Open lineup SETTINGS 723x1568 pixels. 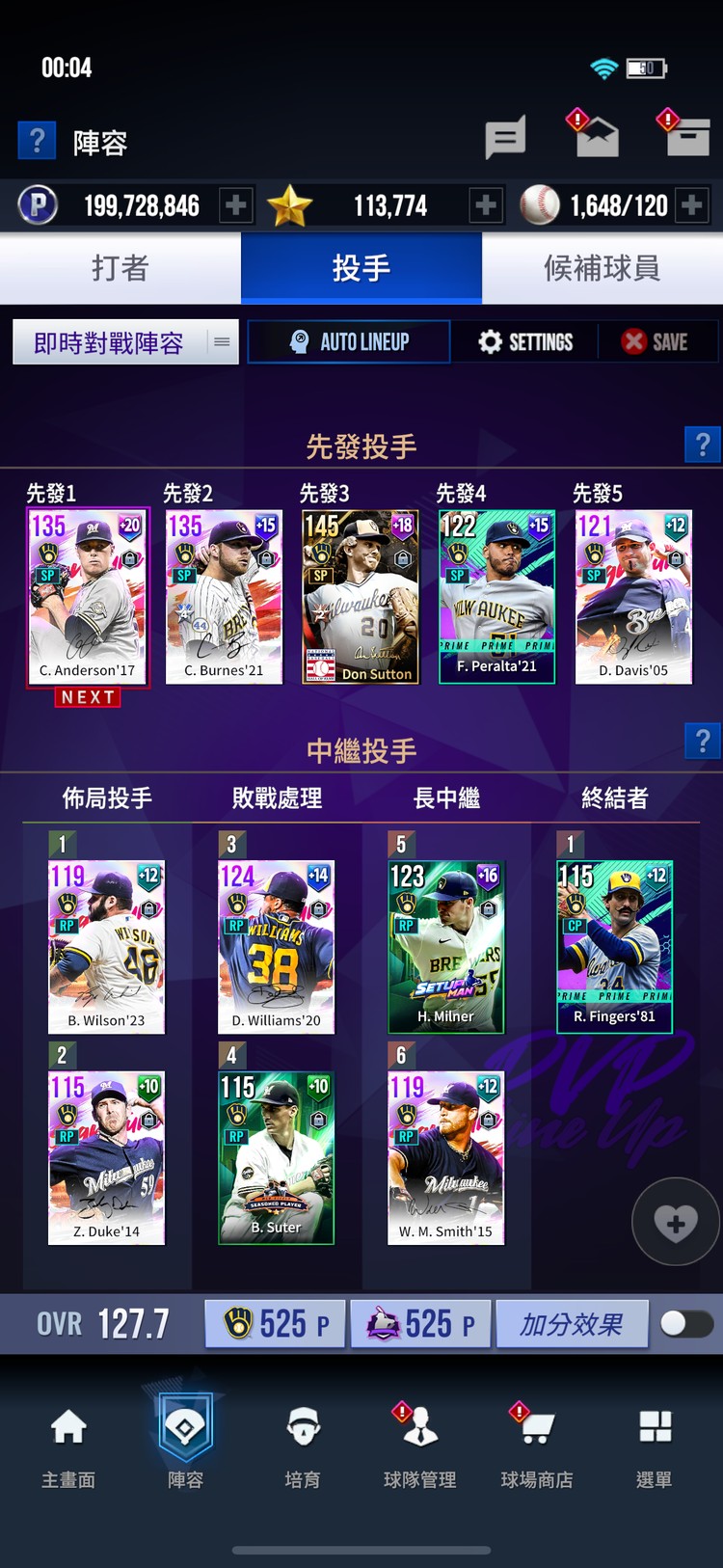click(525, 342)
